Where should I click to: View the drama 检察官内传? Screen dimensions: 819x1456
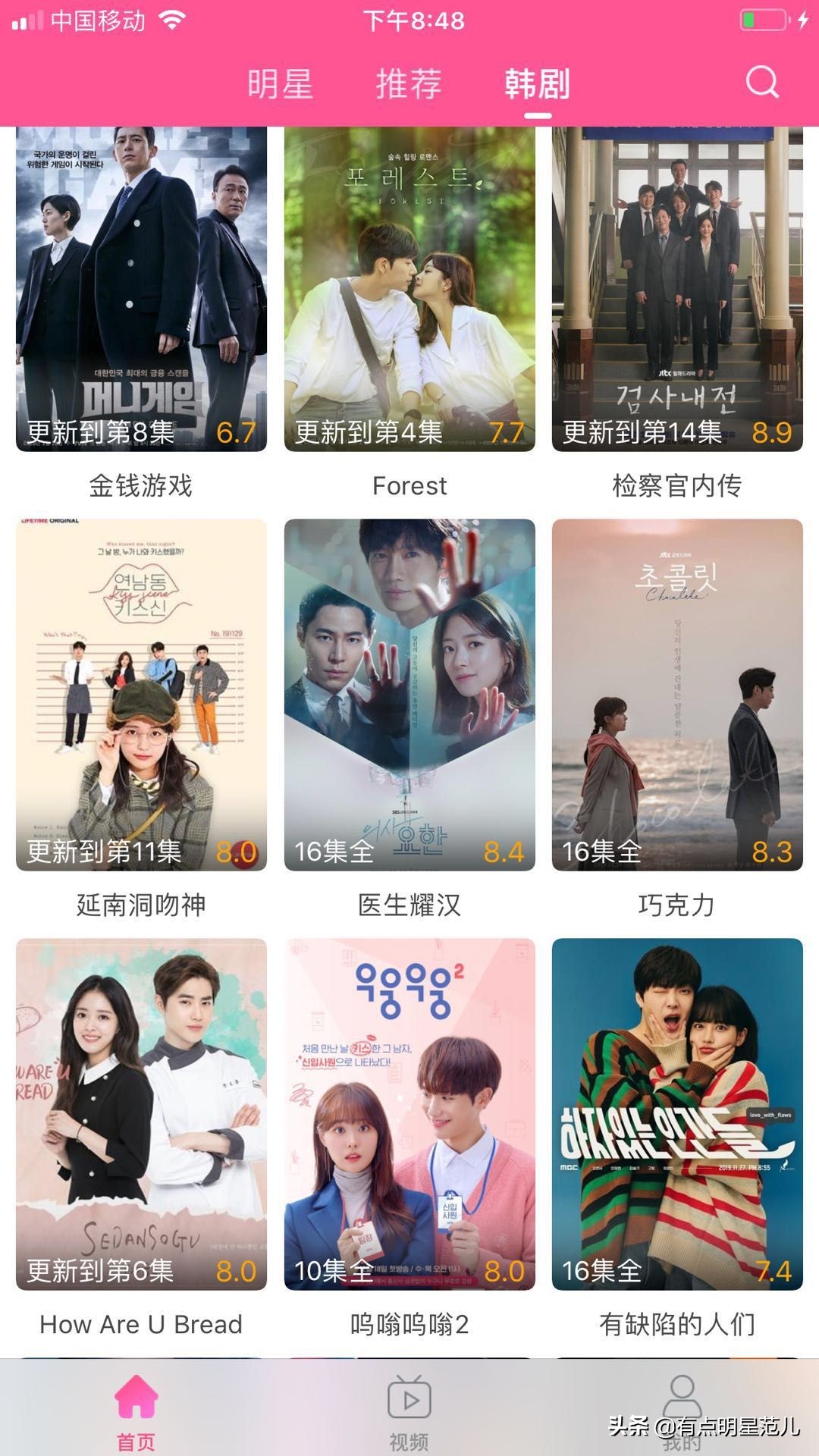coord(677,288)
